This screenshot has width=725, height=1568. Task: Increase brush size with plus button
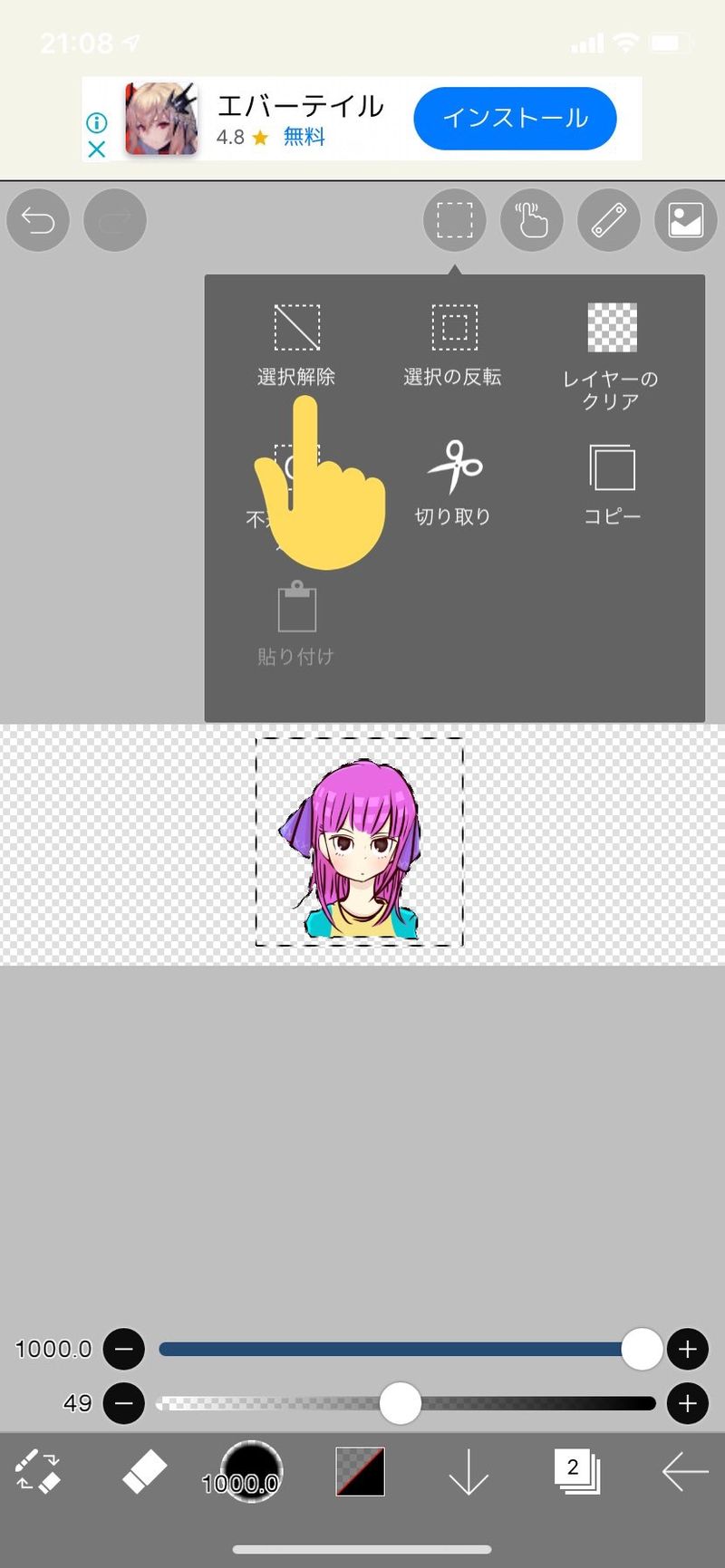tap(688, 1350)
